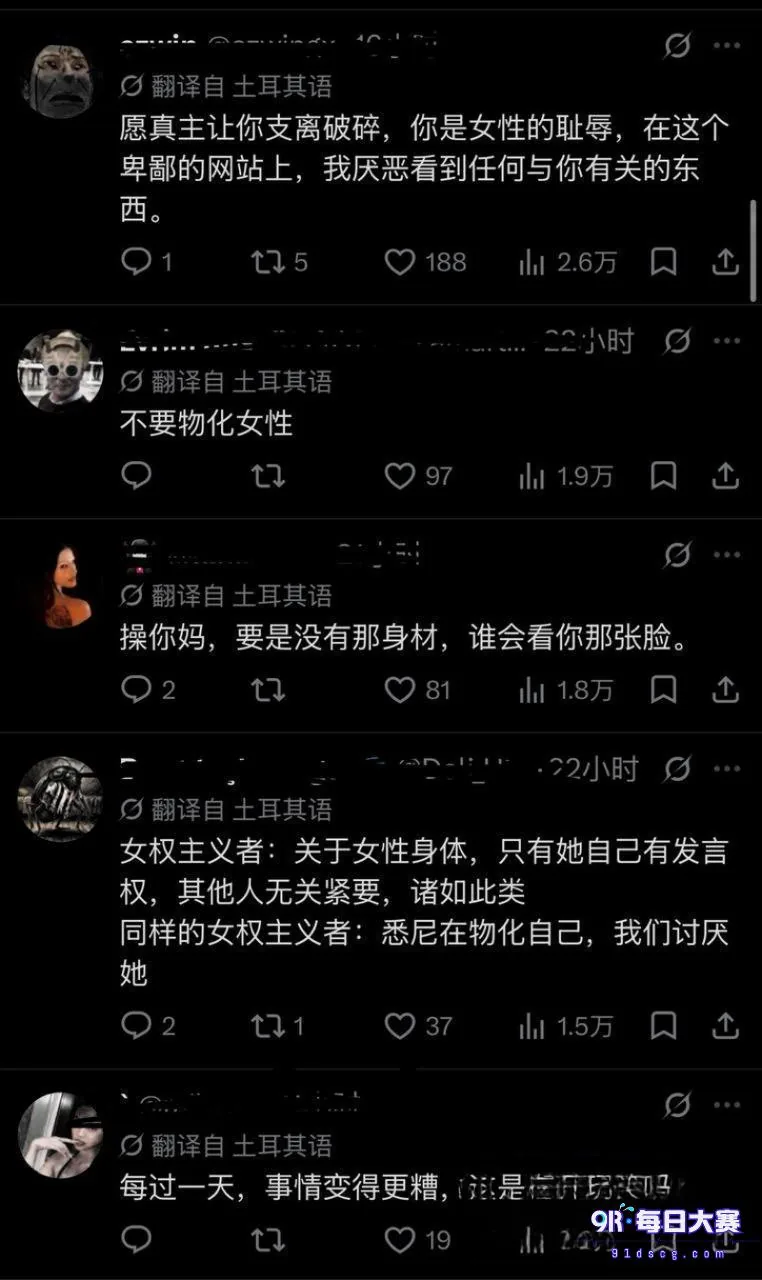Repost the reply starting with 愿真主让你支离破碎
Screen dimensions: 762x1280
click(266, 262)
